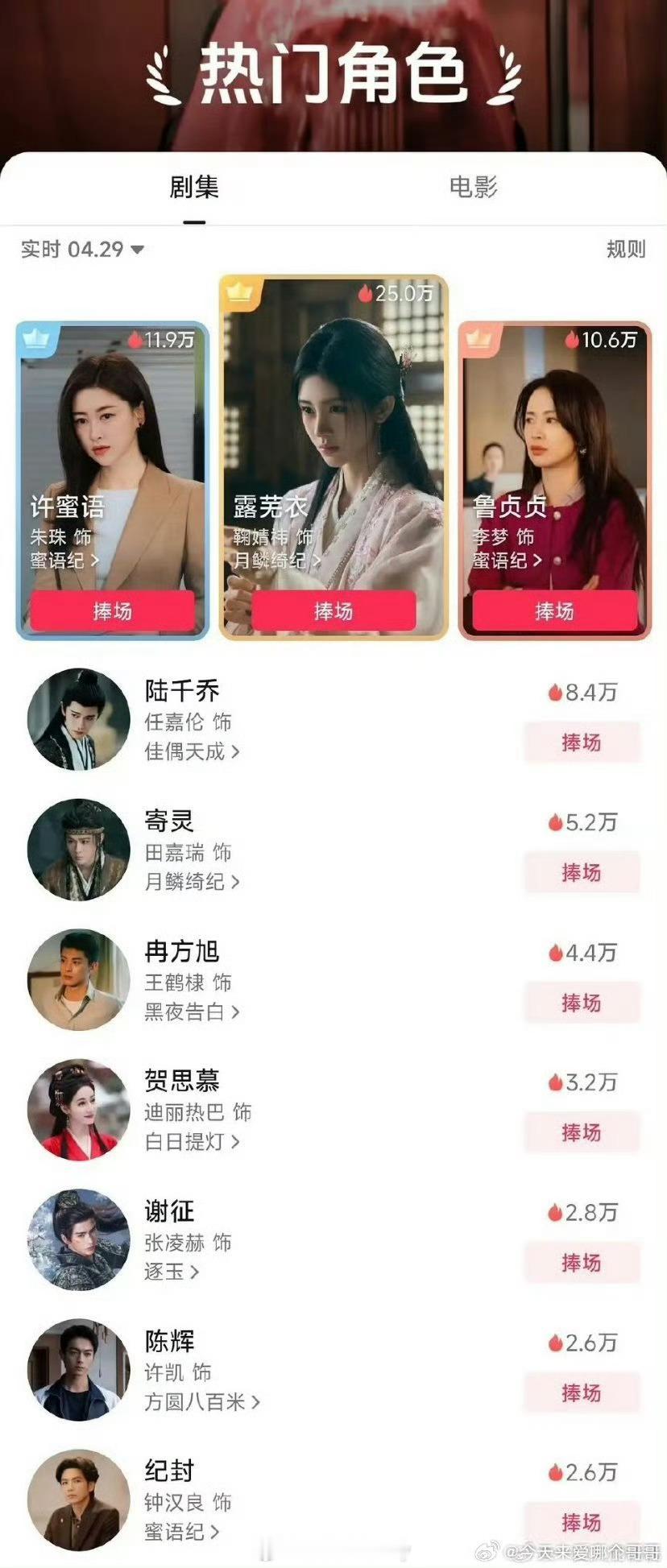Click the crown icon on 露芜衣's card
This screenshot has height=1568, width=667.
[239, 292]
